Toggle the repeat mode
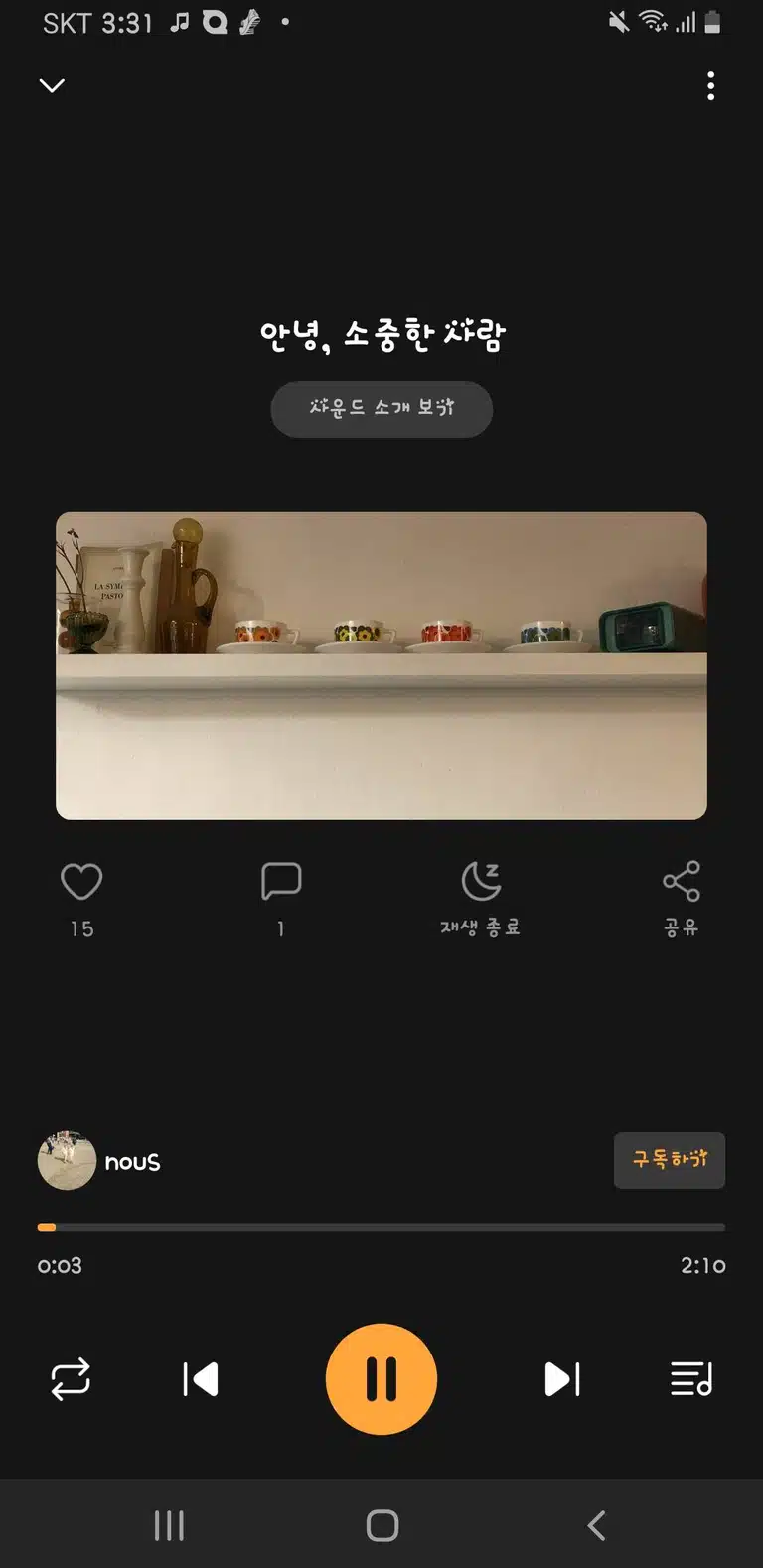This screenshot has width=763, height=1568. [x=71, y=1379]
